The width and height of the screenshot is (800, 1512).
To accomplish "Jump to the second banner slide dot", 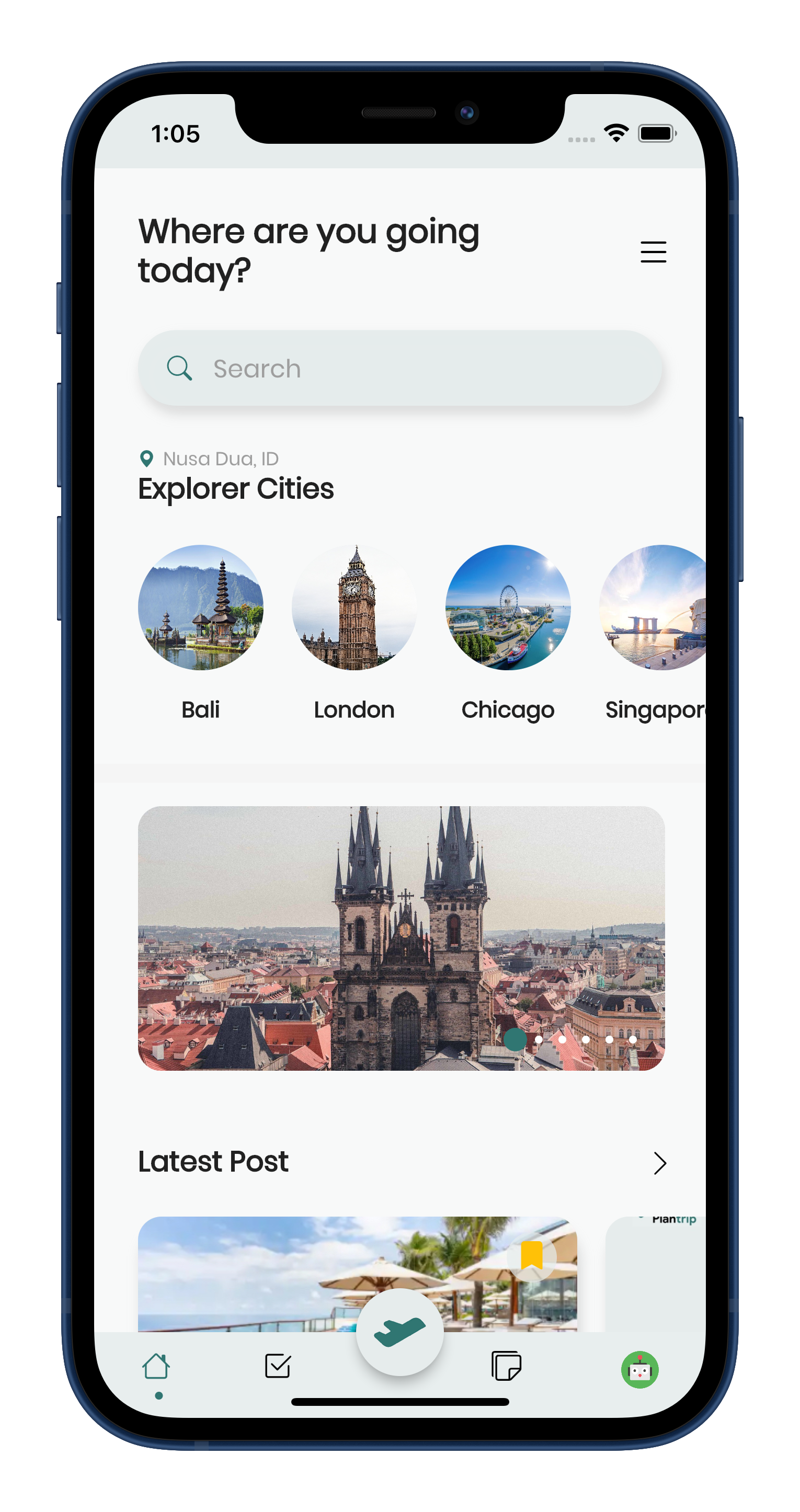I will 538,1039.
